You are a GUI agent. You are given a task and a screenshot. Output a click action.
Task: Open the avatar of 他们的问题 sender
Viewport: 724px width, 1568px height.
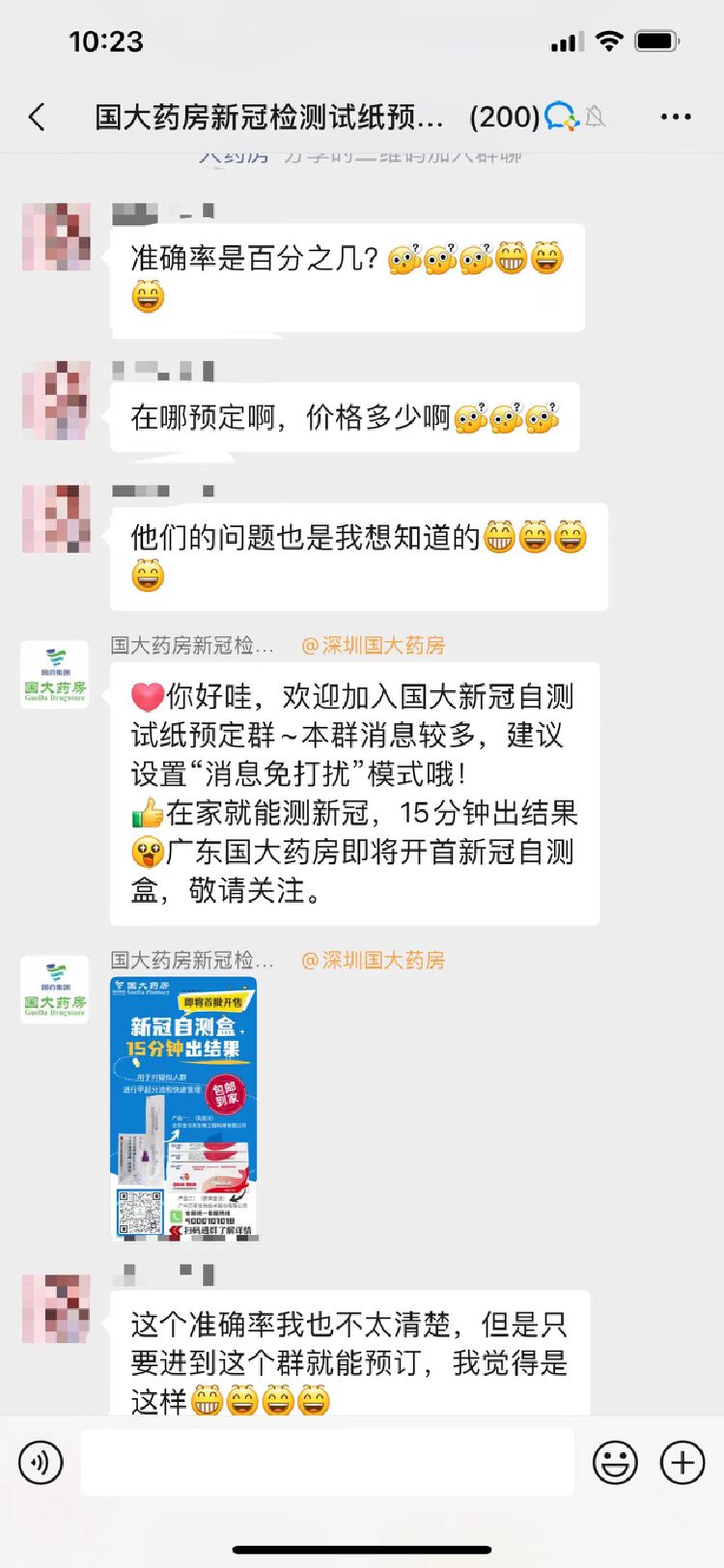56,519
